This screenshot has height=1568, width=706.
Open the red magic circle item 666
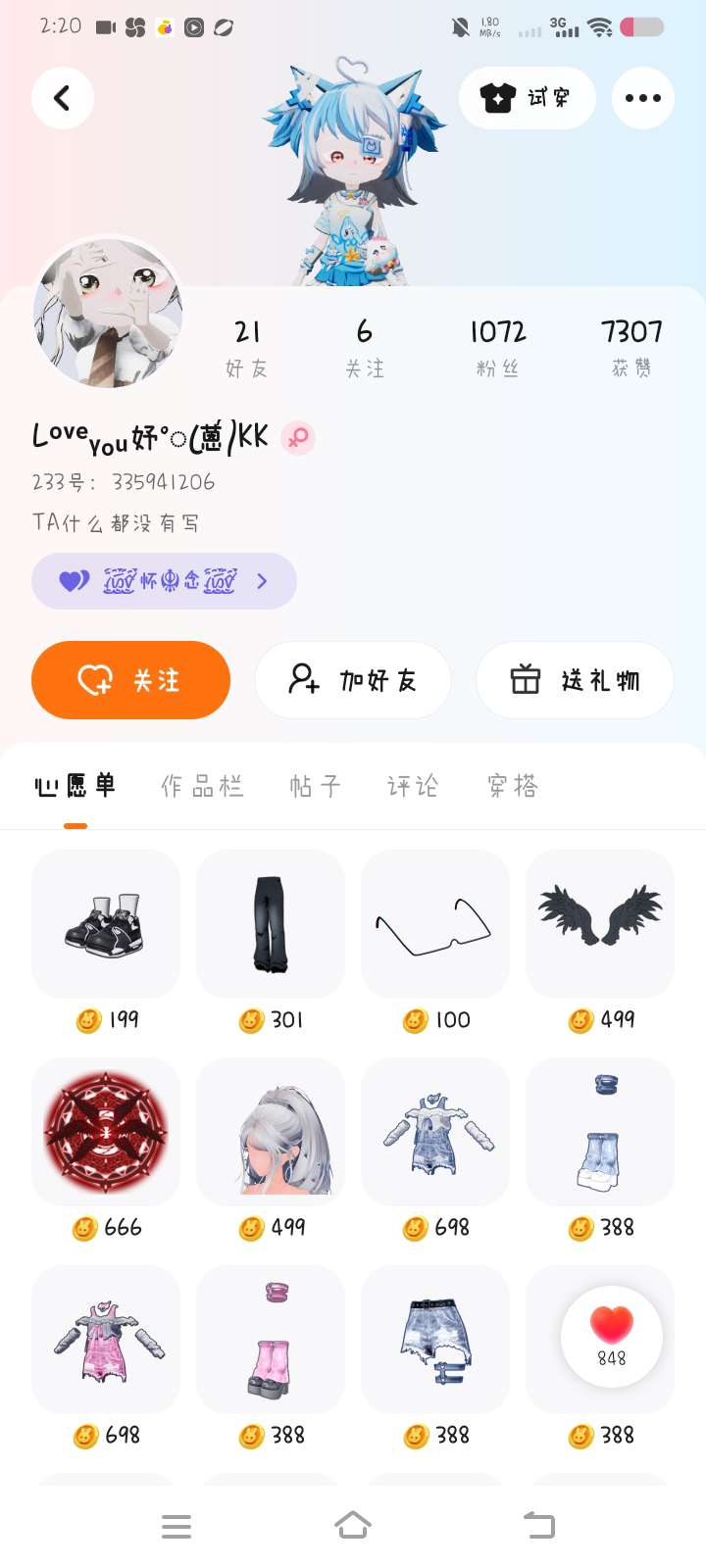[106, 1132]
